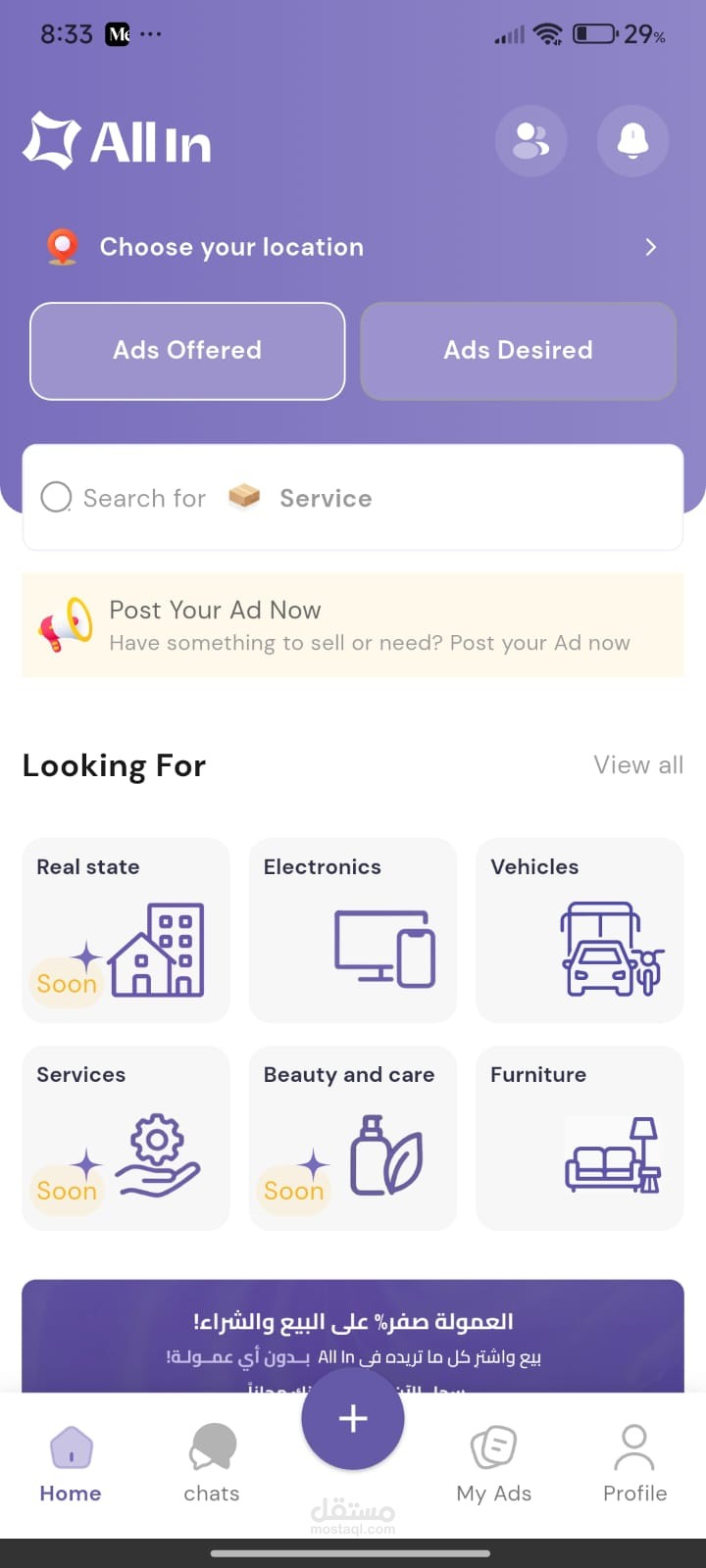706x1568 pixels.
Task: Open the Arabic zero commission banner
Action: [x=353, y=1336]
